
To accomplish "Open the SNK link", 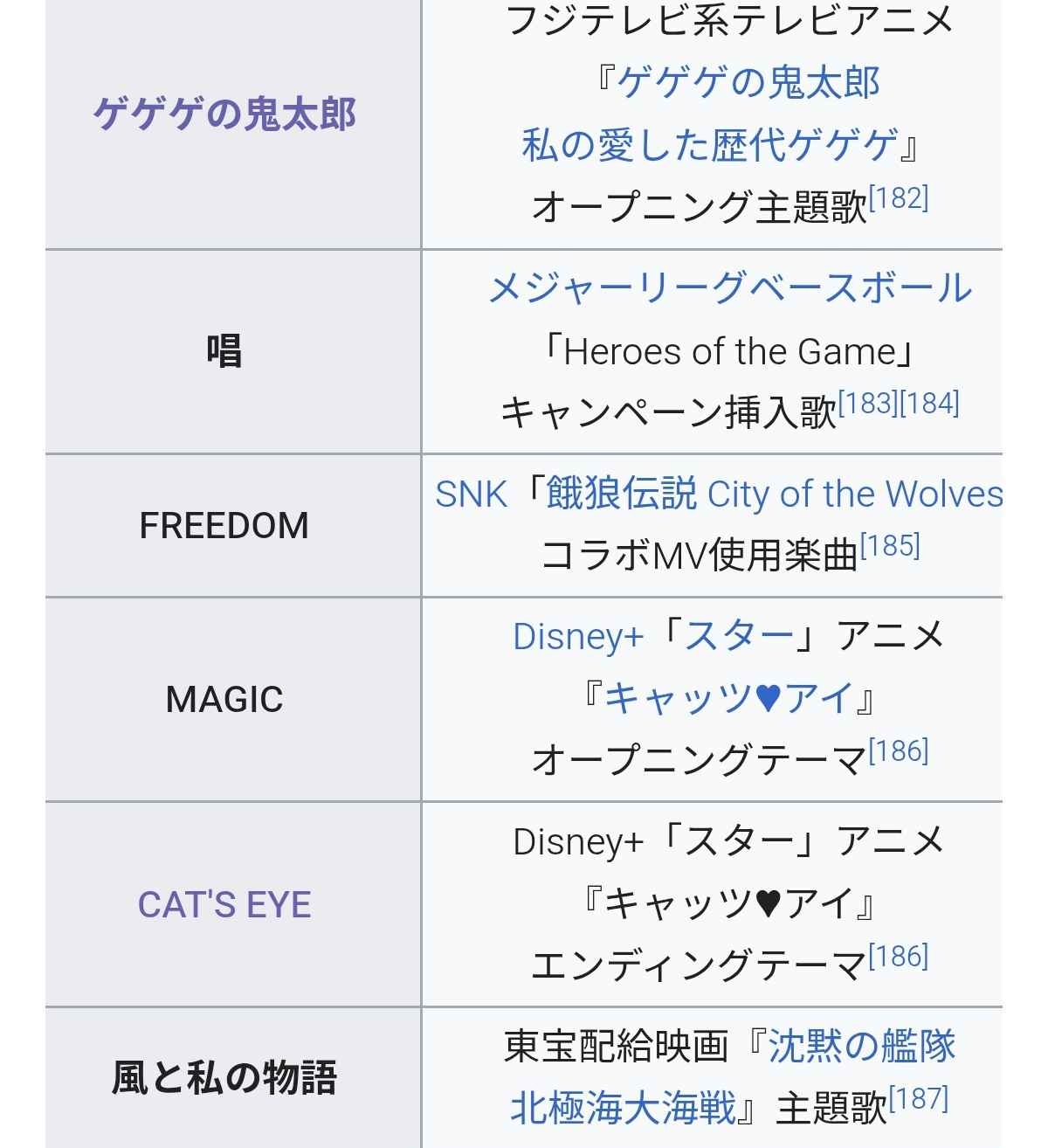I will 471,494.
